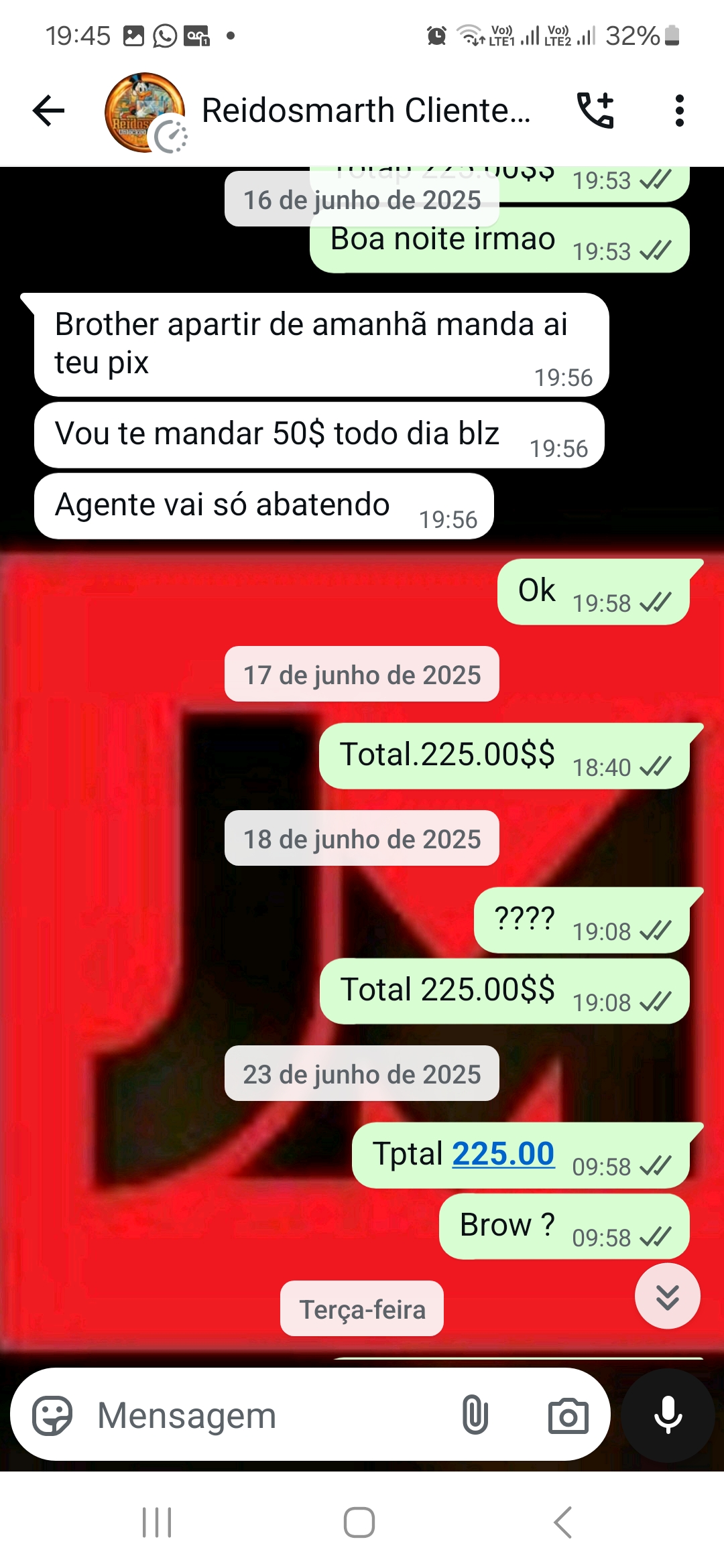The width and height of the screenshot is (724, 1568).
Task: Open Reidosmarth Cliente contact profile photo
Action: (144, 112)
